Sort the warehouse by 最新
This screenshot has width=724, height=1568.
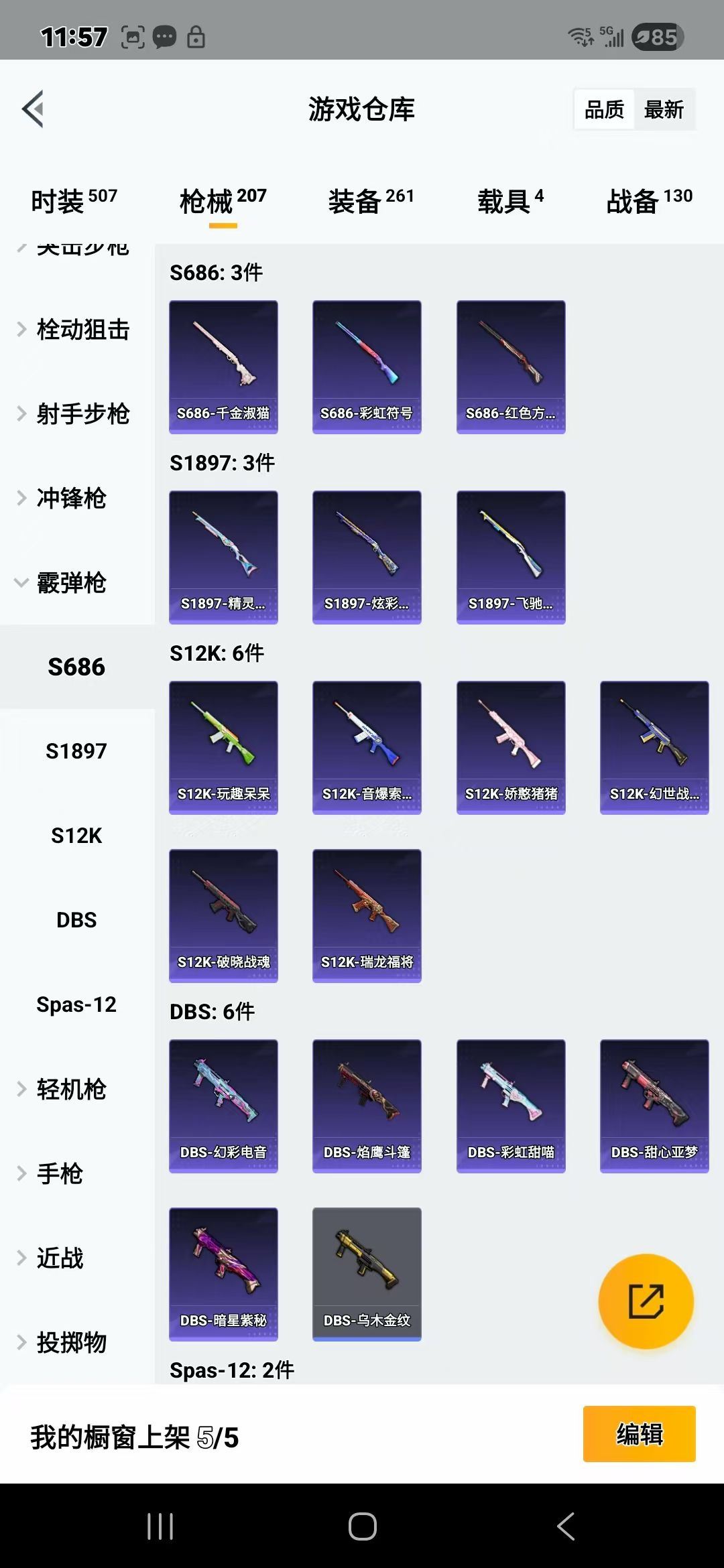pyautogui.click(x=664, y=109)
